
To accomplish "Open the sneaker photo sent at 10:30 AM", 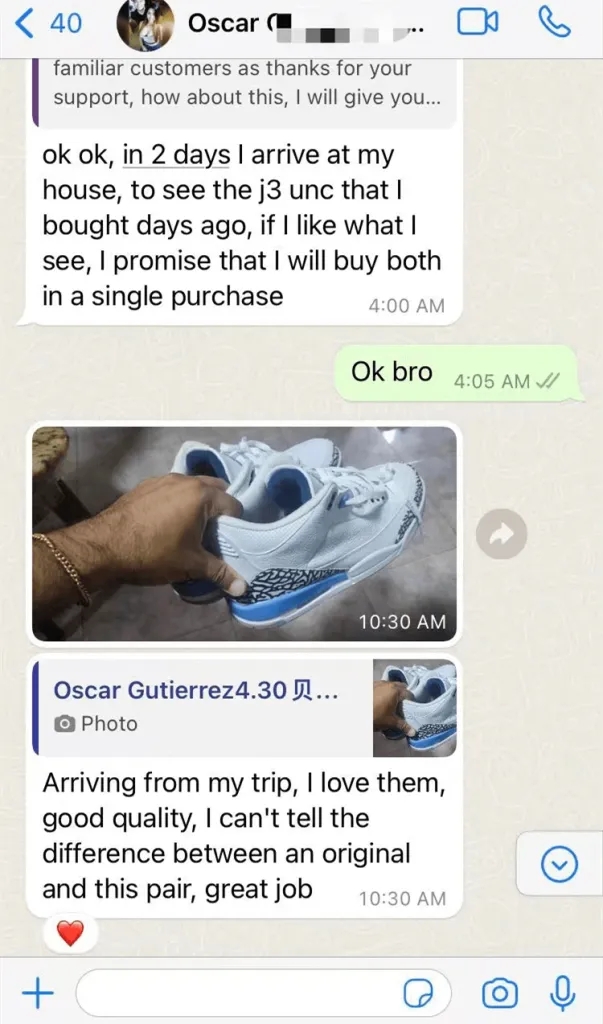I will (244, 533).
